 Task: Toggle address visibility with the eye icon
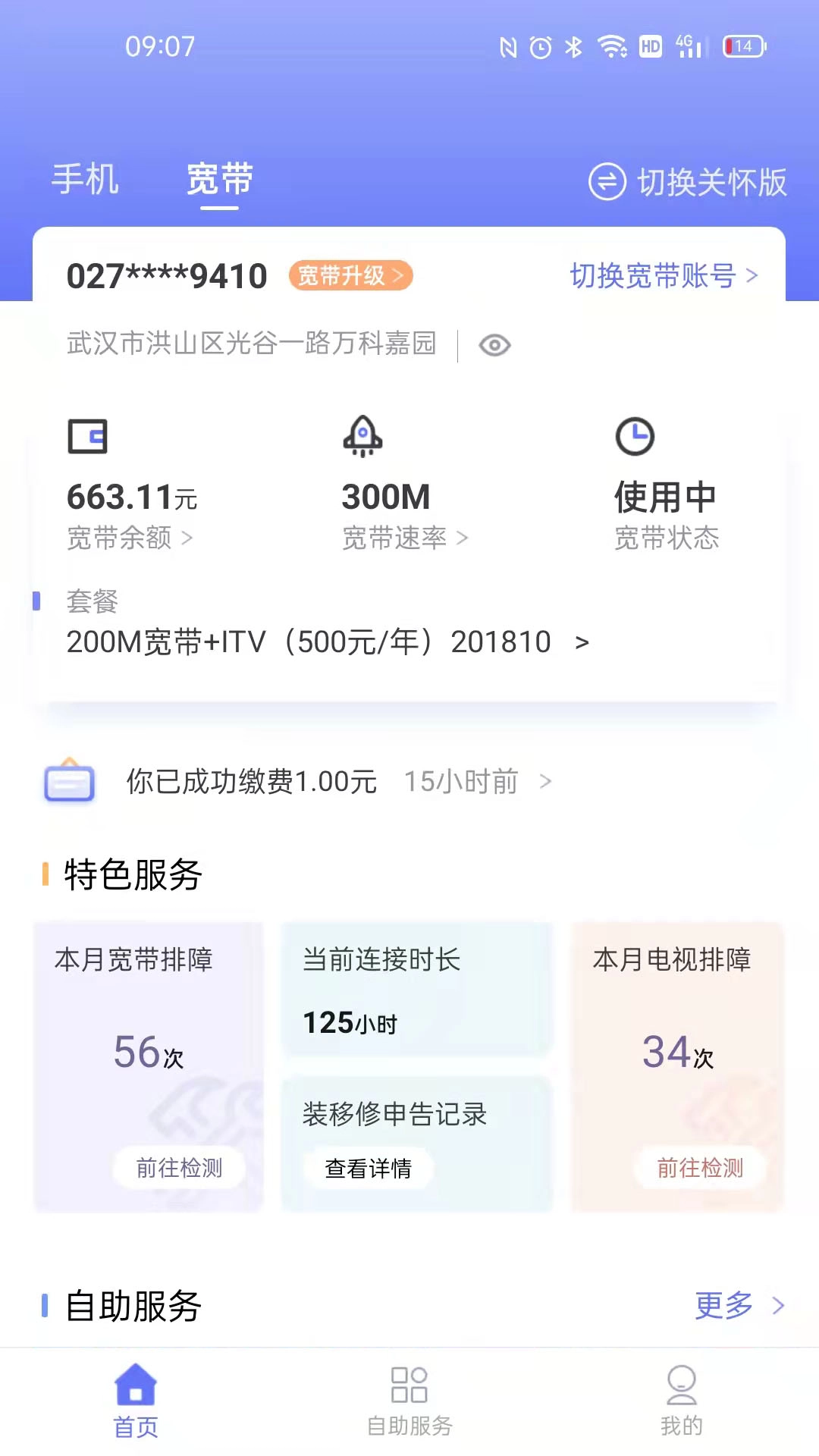coord(494,345)
